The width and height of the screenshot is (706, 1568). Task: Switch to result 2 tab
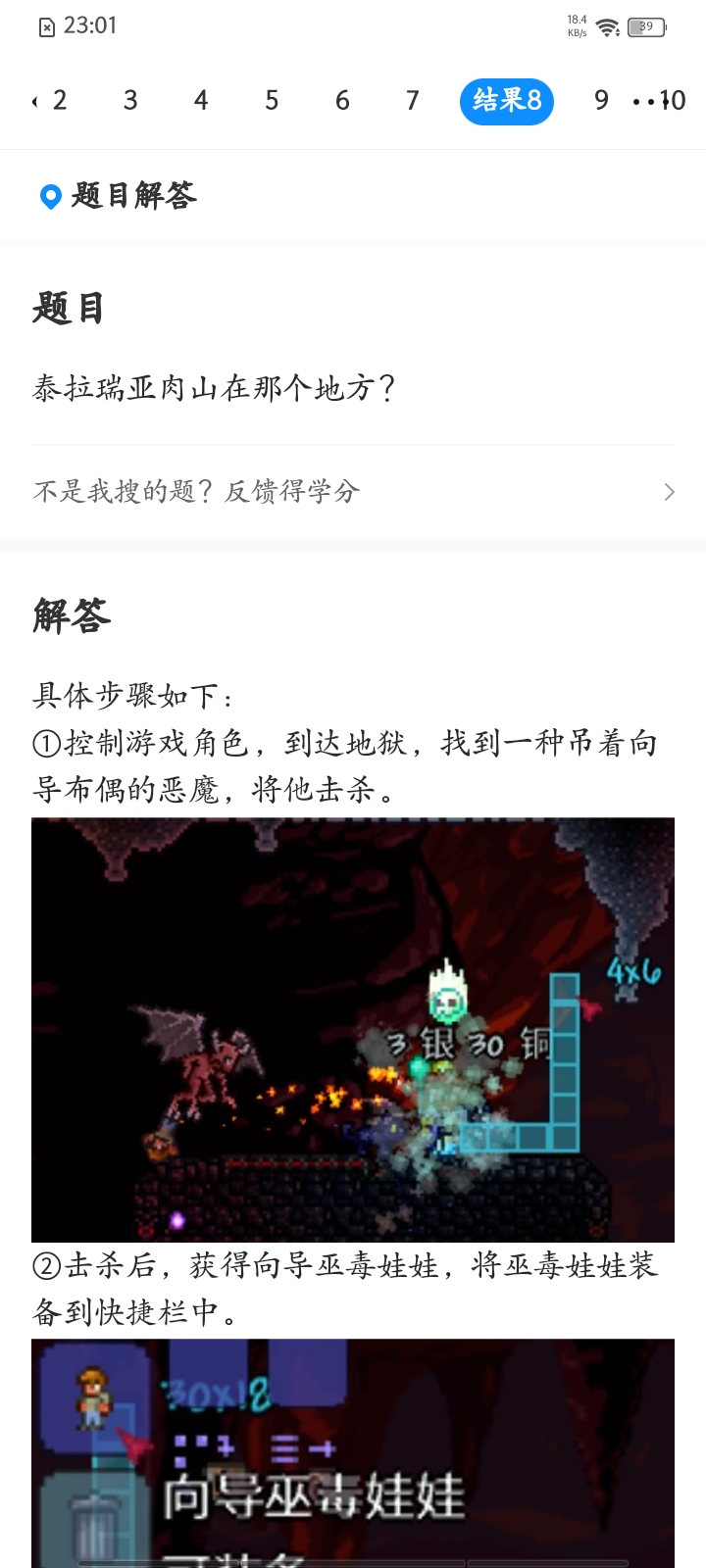click(59, 100)
